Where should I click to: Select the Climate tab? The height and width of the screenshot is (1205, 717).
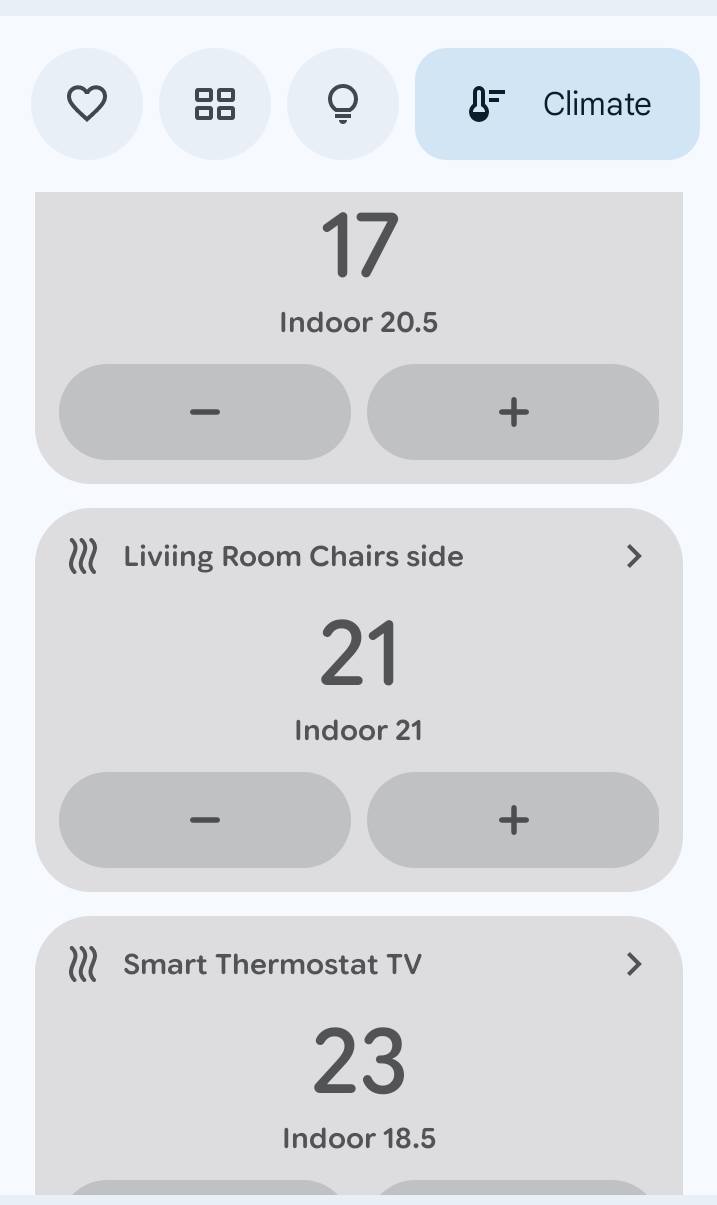pos(557,104)
